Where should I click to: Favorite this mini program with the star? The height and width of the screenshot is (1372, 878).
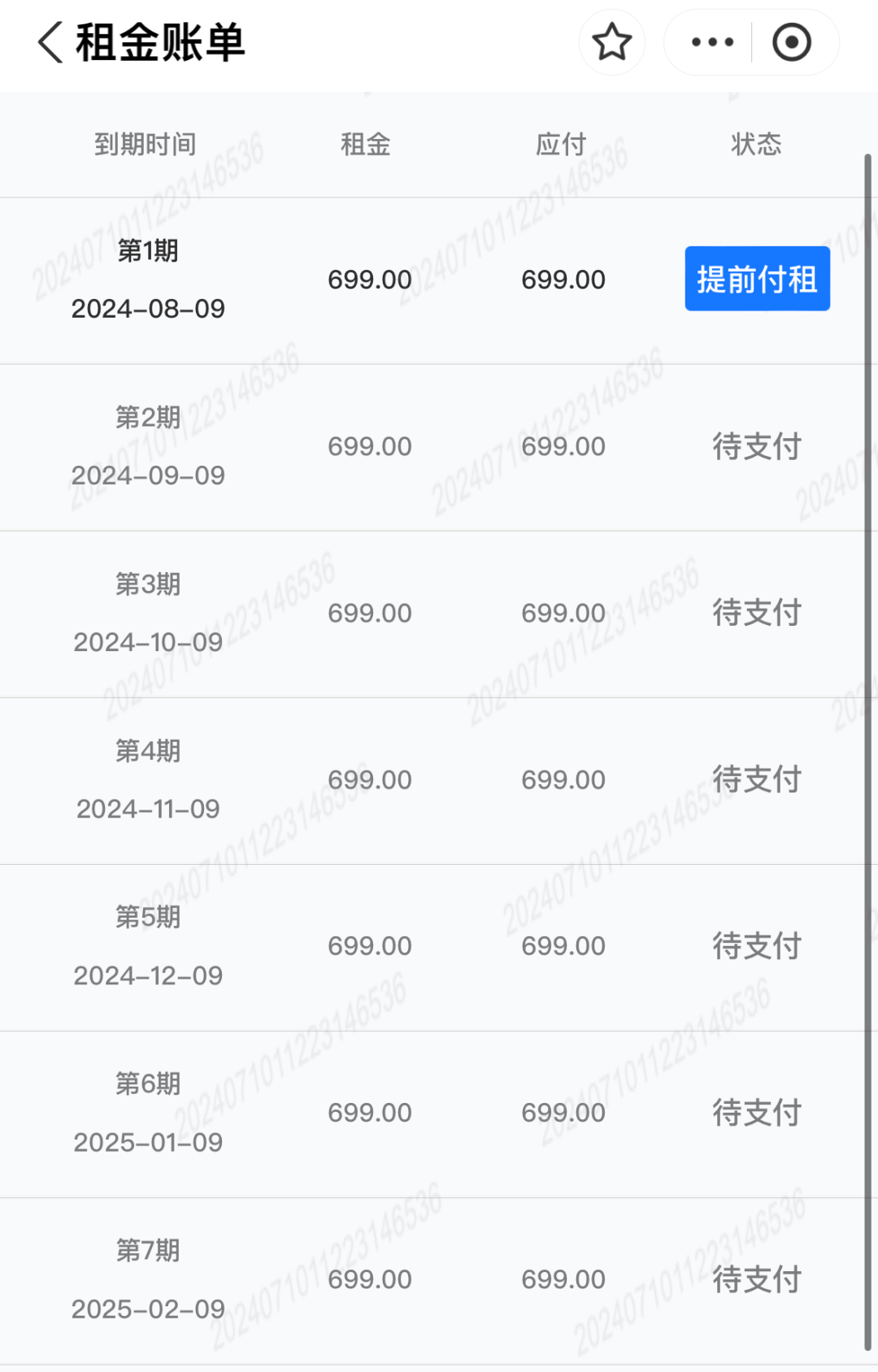tap(612, 42)
